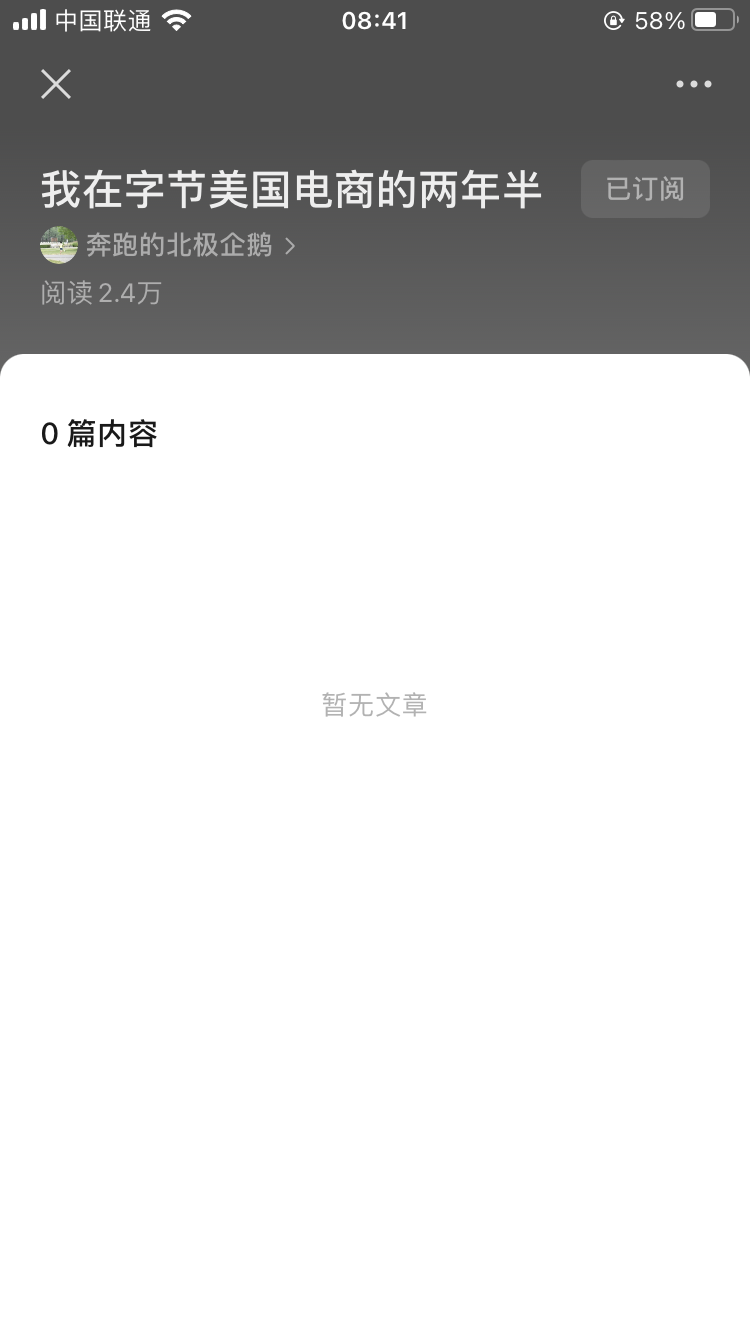The width and height of the screenshot is (750, 1334).
Task: Open author 奔跑的北极企鹅 profile
Action: pos(169,245)
